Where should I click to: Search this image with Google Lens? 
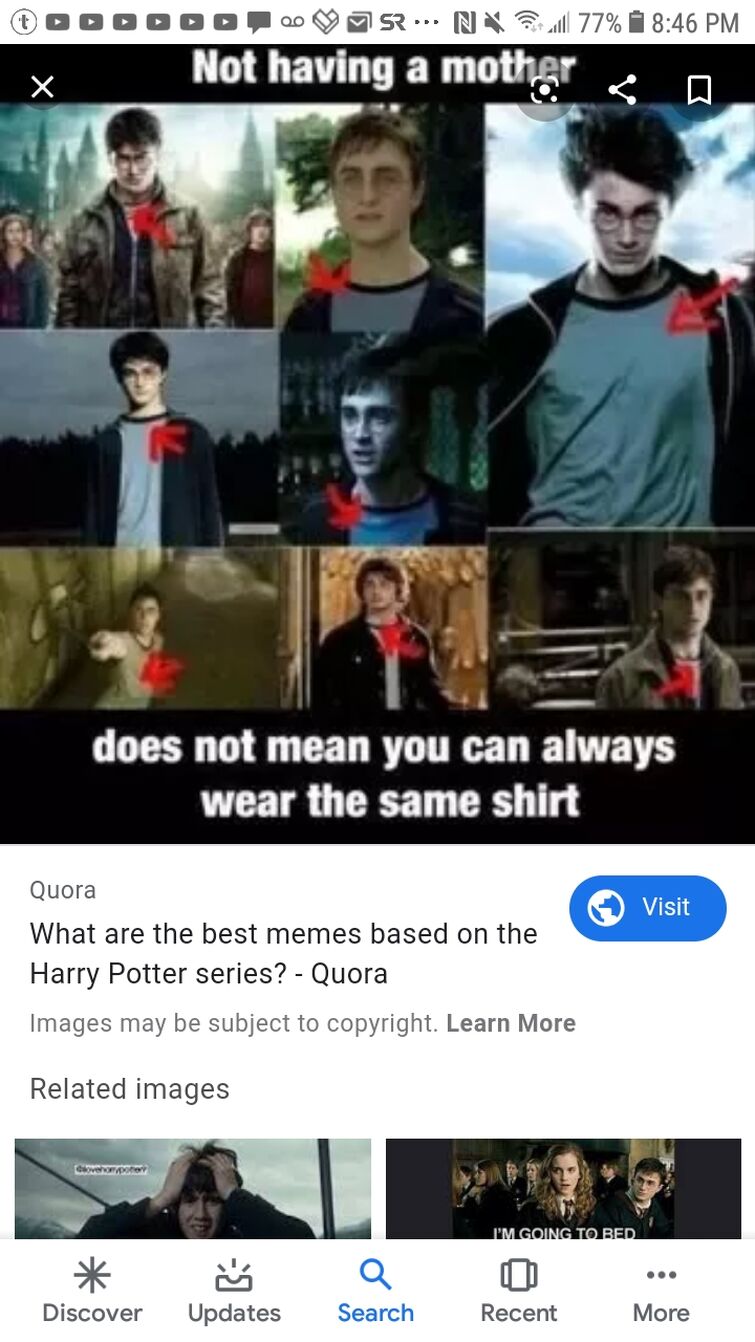pos(544,91)
